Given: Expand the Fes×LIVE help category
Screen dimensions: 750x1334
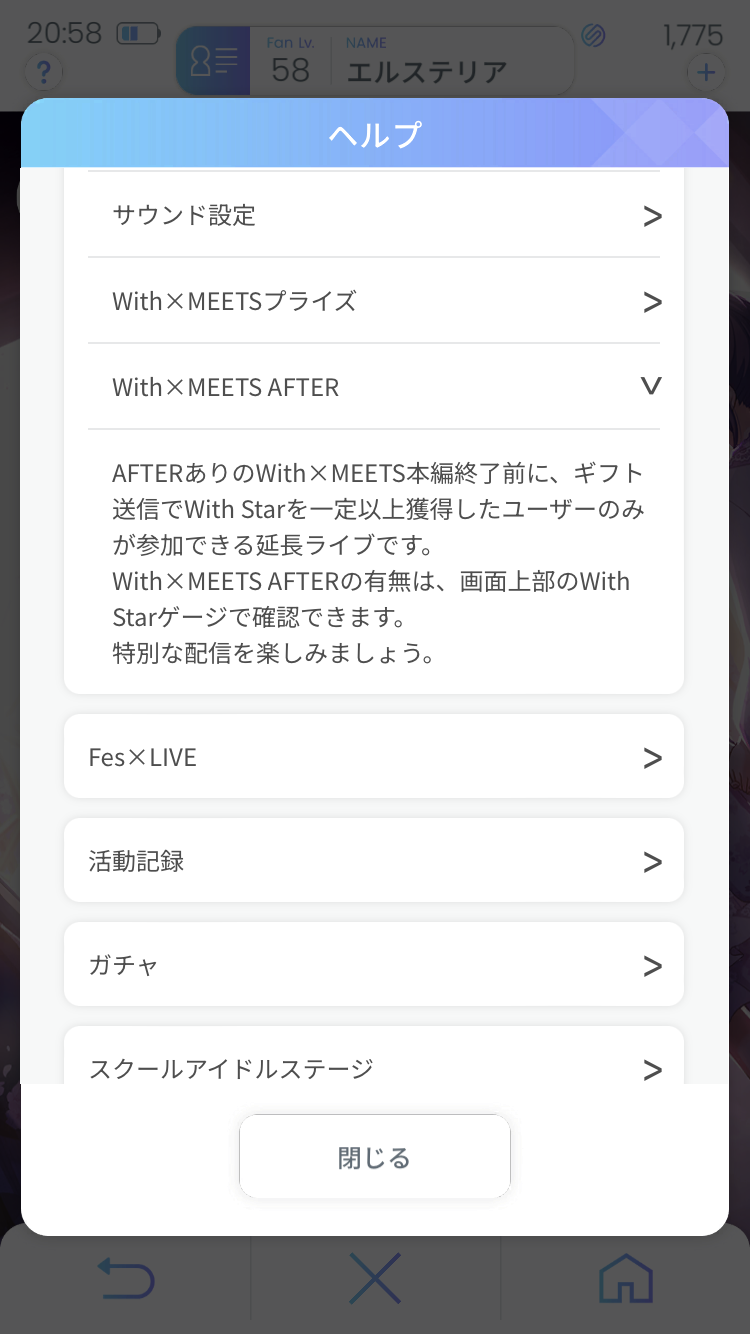Looking at the screenshot, I should (x=374, y=757).
